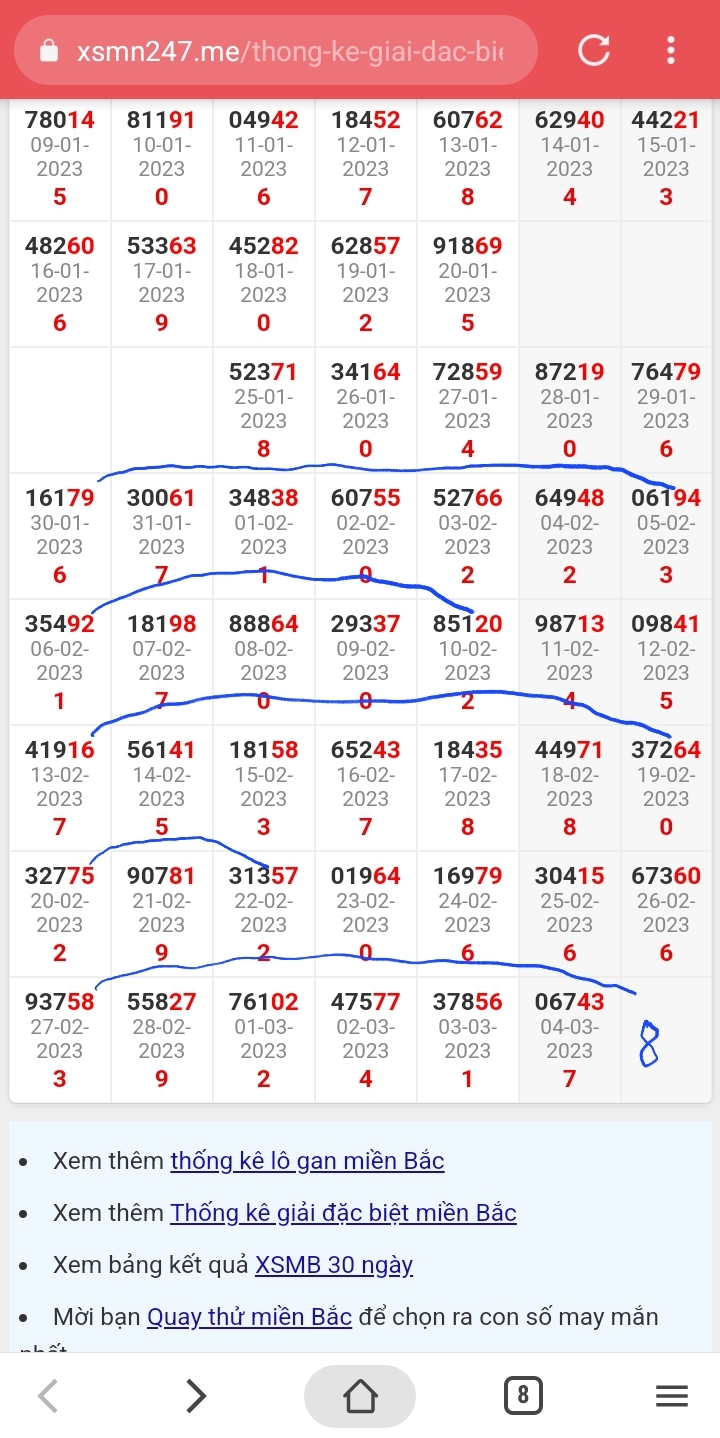
Task: Reload the current page
Action: [x=594, y=50]
